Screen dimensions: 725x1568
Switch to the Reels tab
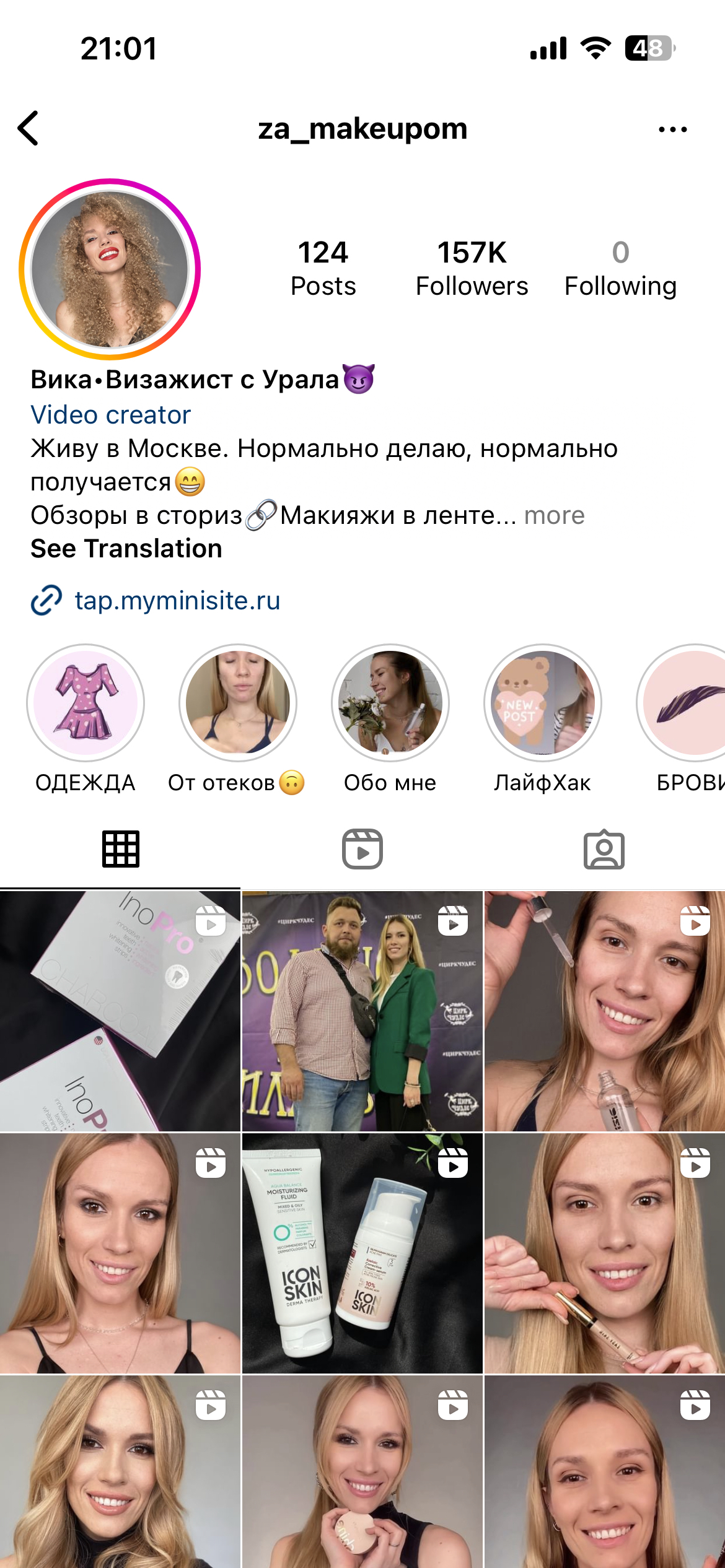pyautogui.click(x=362, y=849)
